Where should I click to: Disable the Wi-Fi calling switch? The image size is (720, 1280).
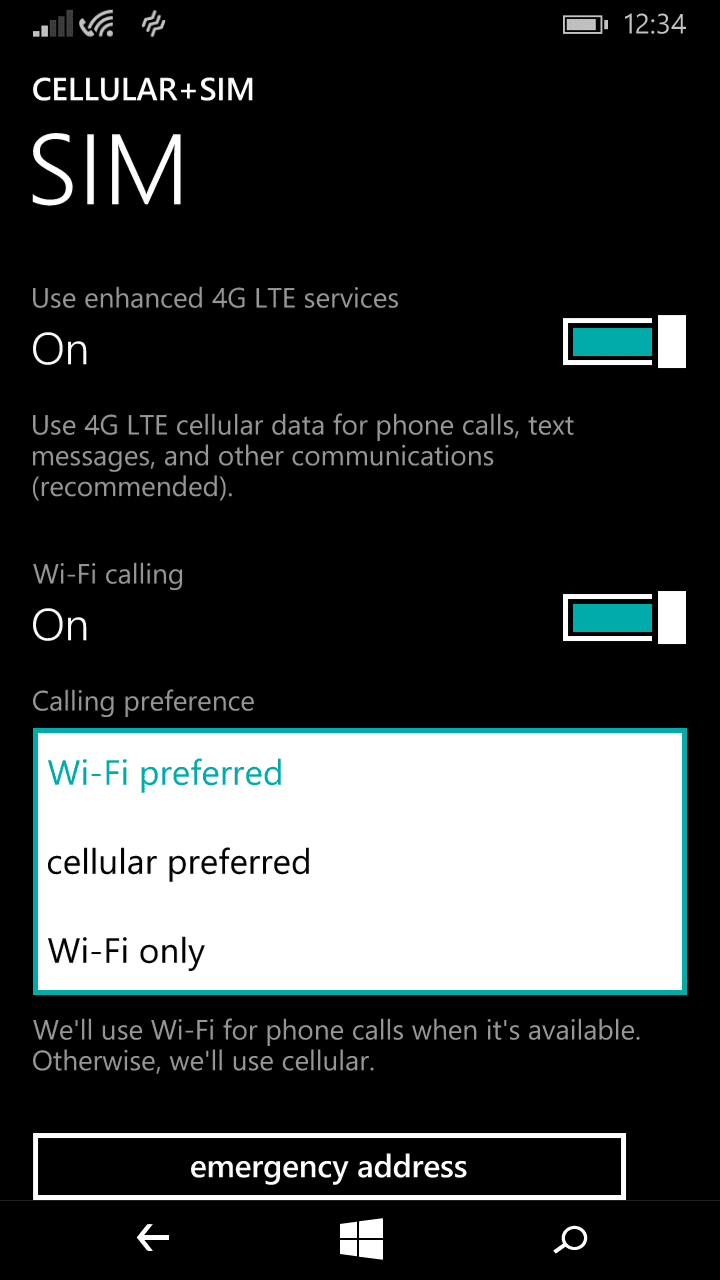tap(624, 617)
